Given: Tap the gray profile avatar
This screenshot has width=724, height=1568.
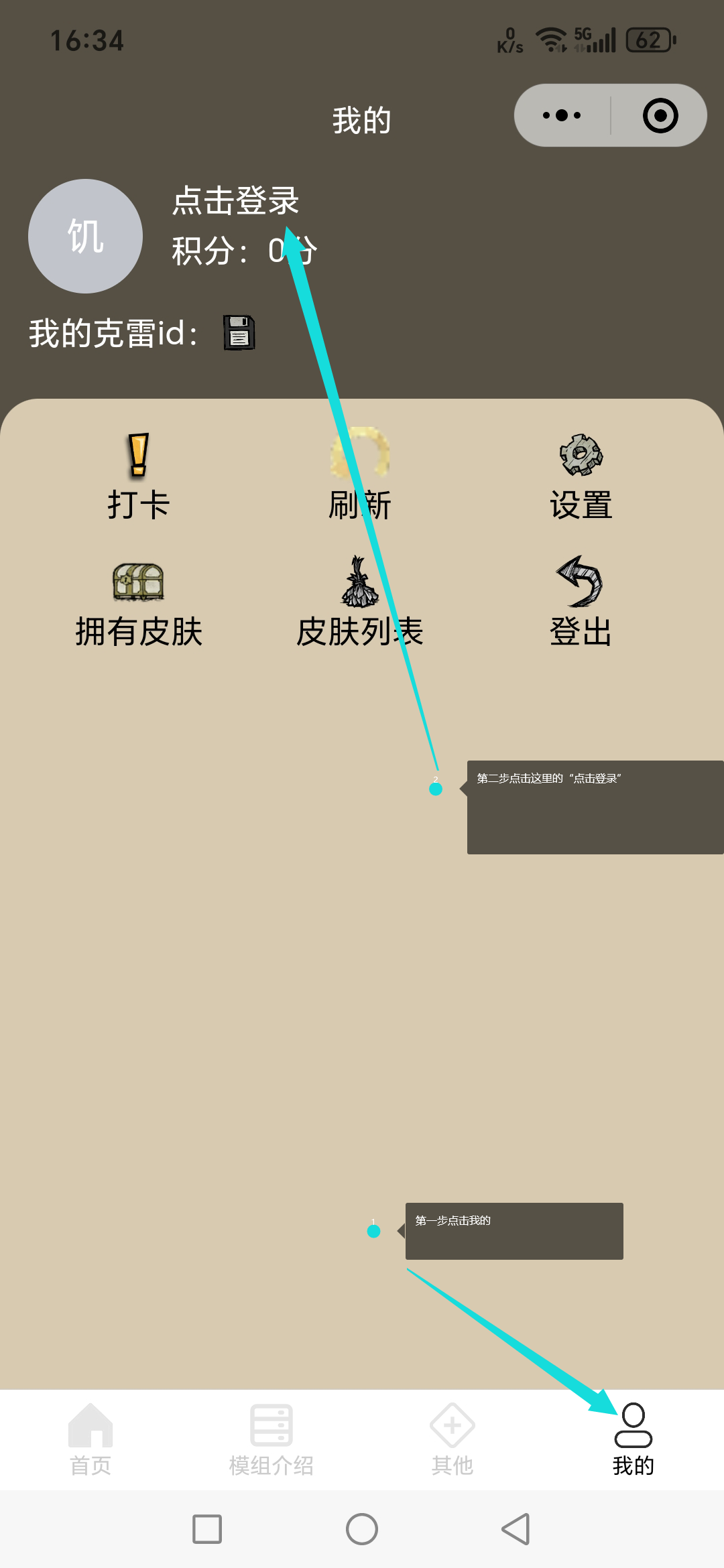Looking at the screenshot, I should [x=85, y=236].
